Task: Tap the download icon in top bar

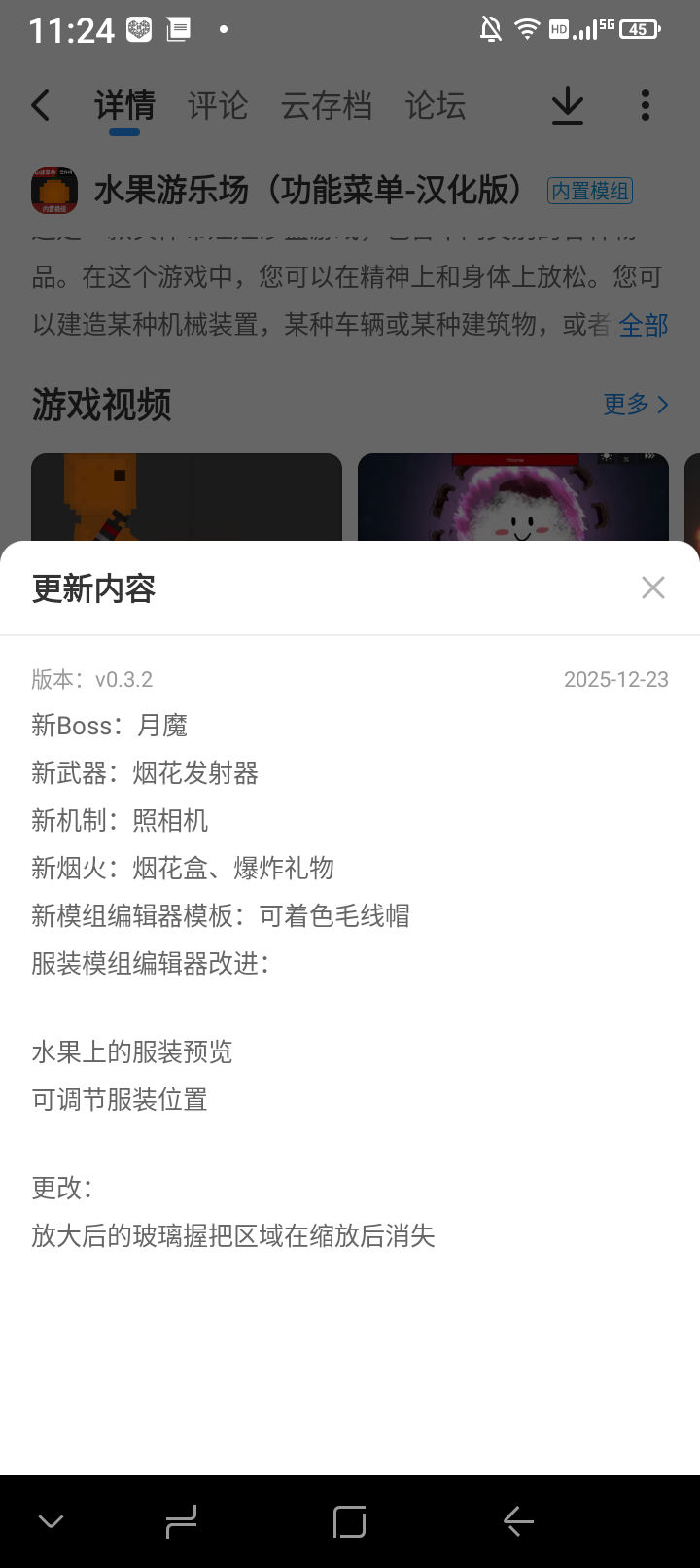Action: click(568, 105)
